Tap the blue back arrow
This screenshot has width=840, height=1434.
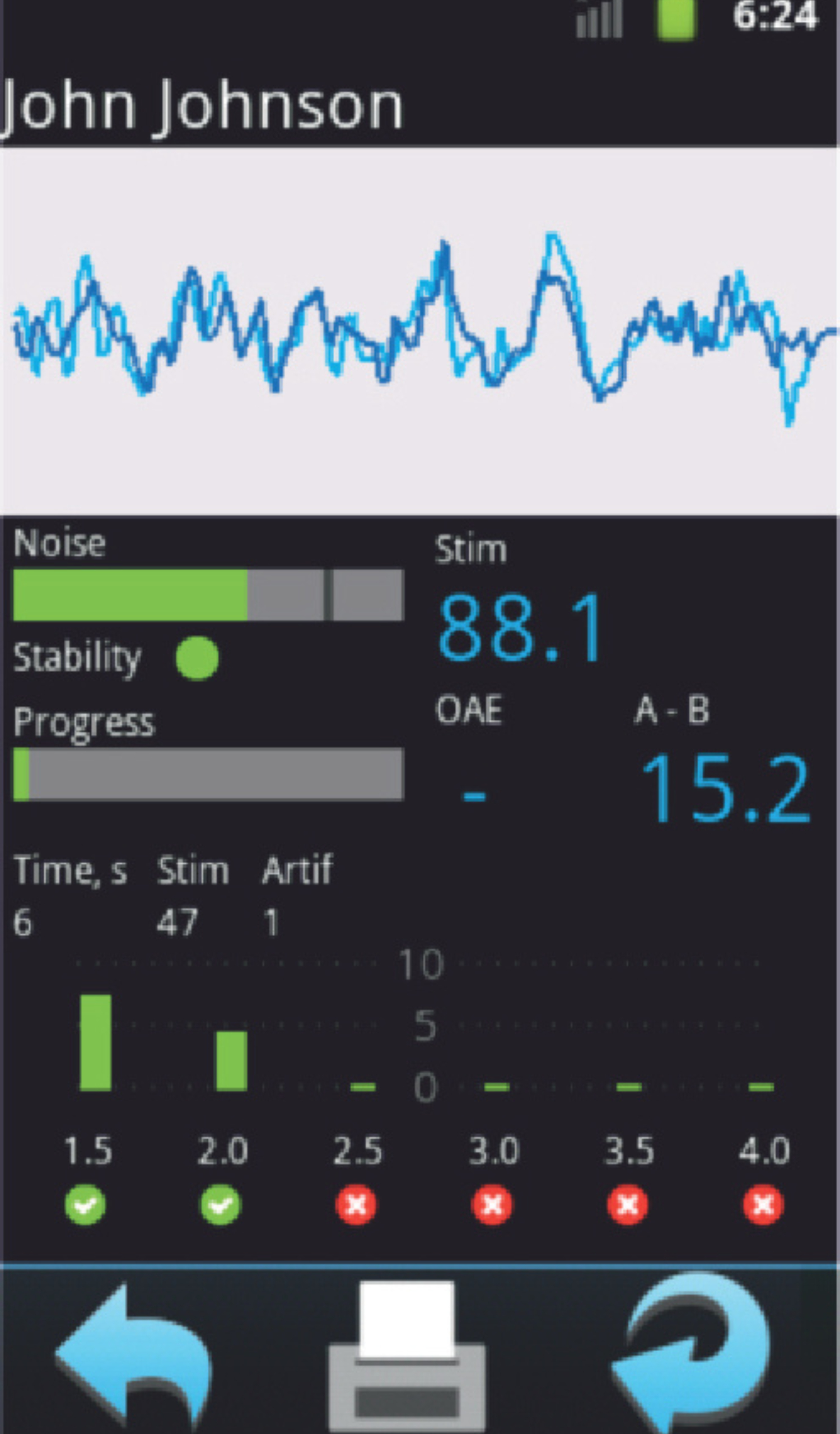click(x=134, y=1357)
